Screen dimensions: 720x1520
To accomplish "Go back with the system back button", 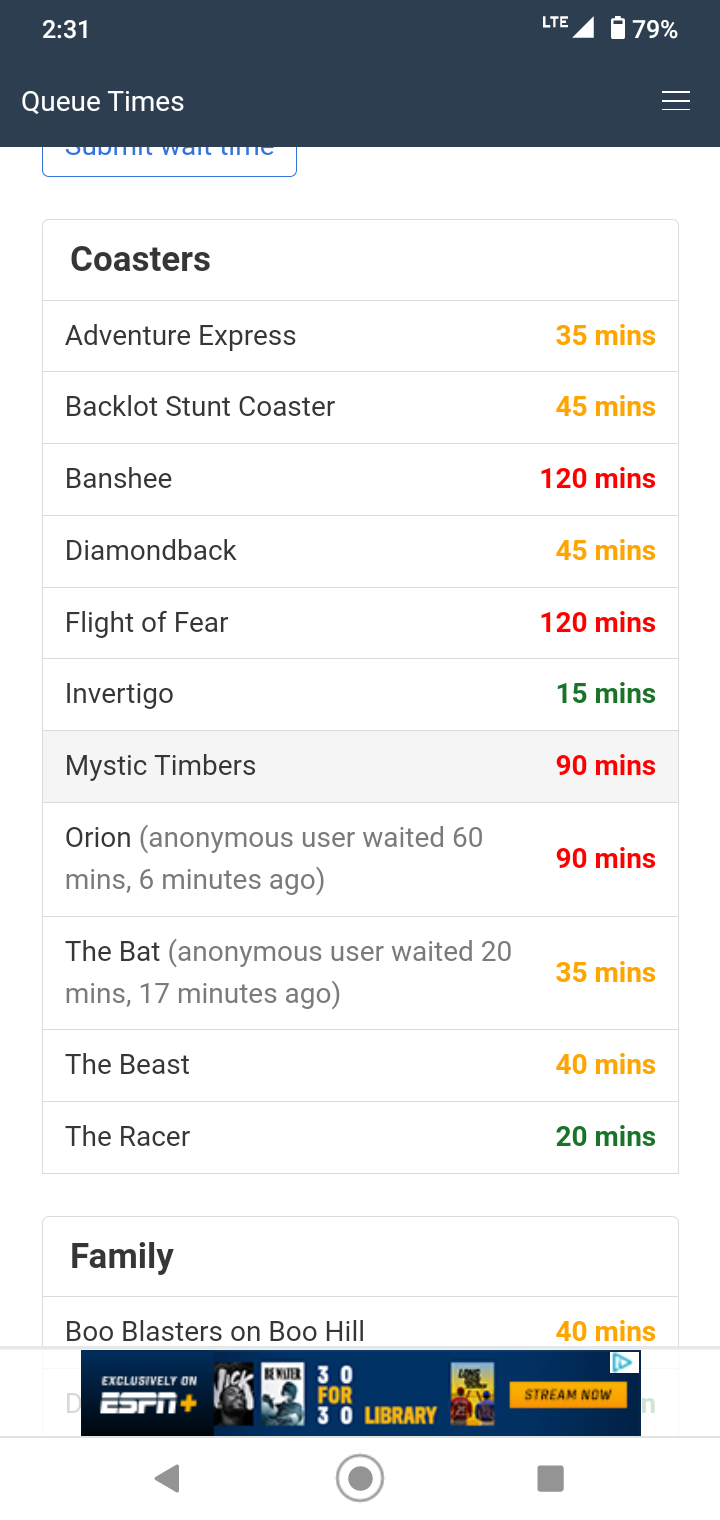I will [x=168, y=1478].
